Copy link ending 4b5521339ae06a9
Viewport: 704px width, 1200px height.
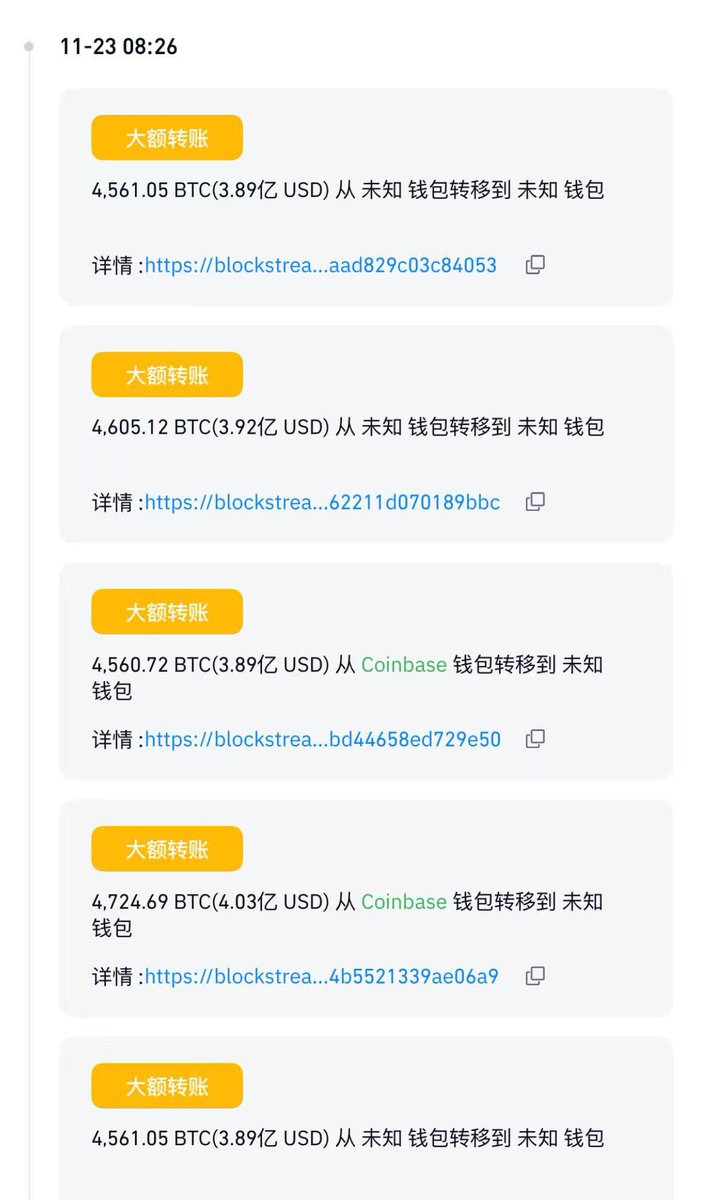tap(535, 976)
